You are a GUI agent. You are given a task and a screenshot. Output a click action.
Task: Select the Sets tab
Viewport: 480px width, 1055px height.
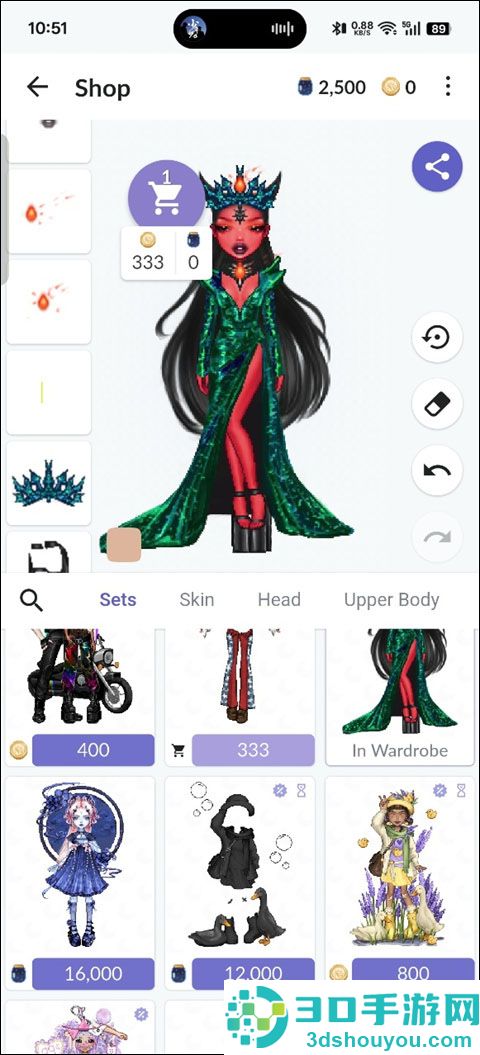tap(118, 599)
